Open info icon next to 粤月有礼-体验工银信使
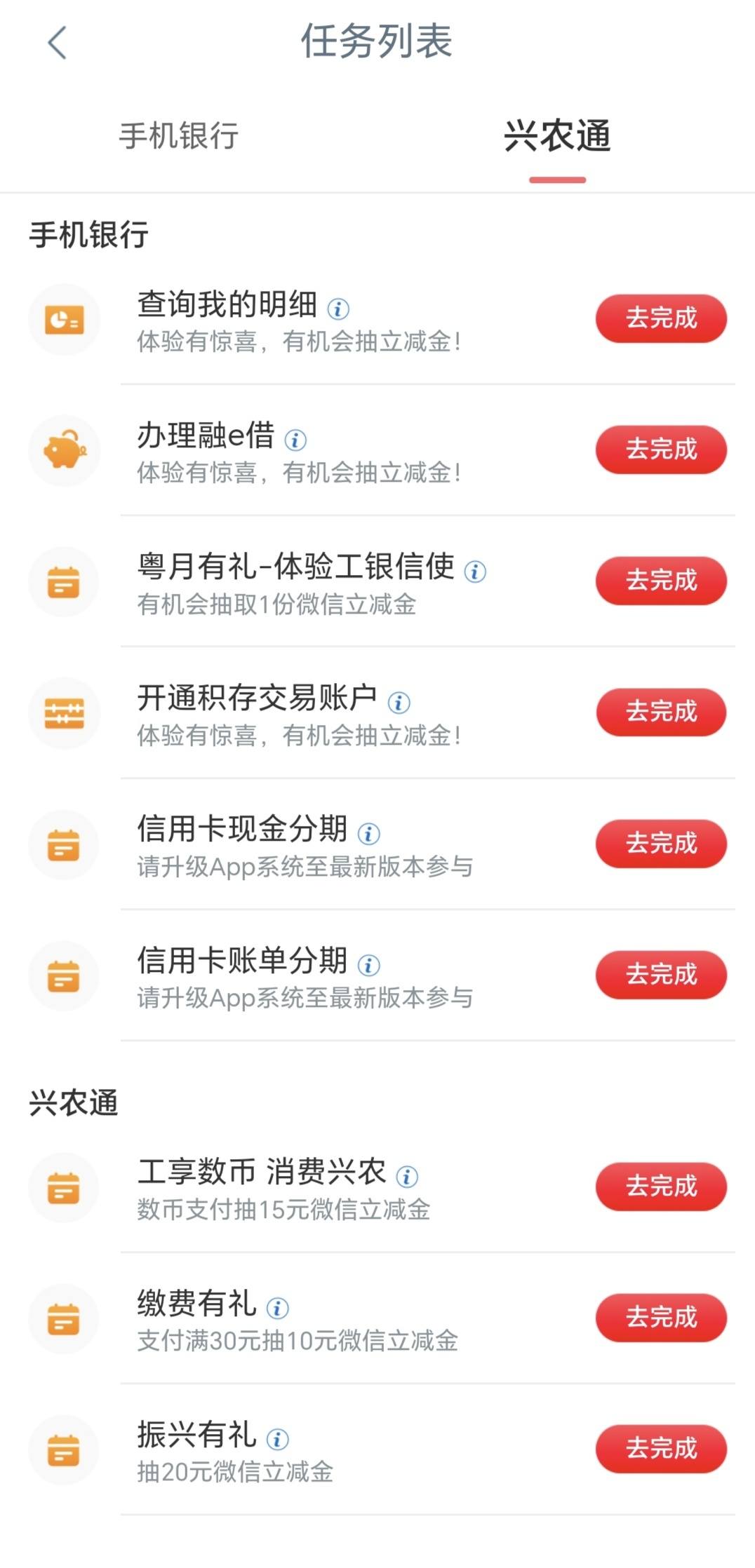The height and width of the screenshot is (1568, 755). point(475,572)
